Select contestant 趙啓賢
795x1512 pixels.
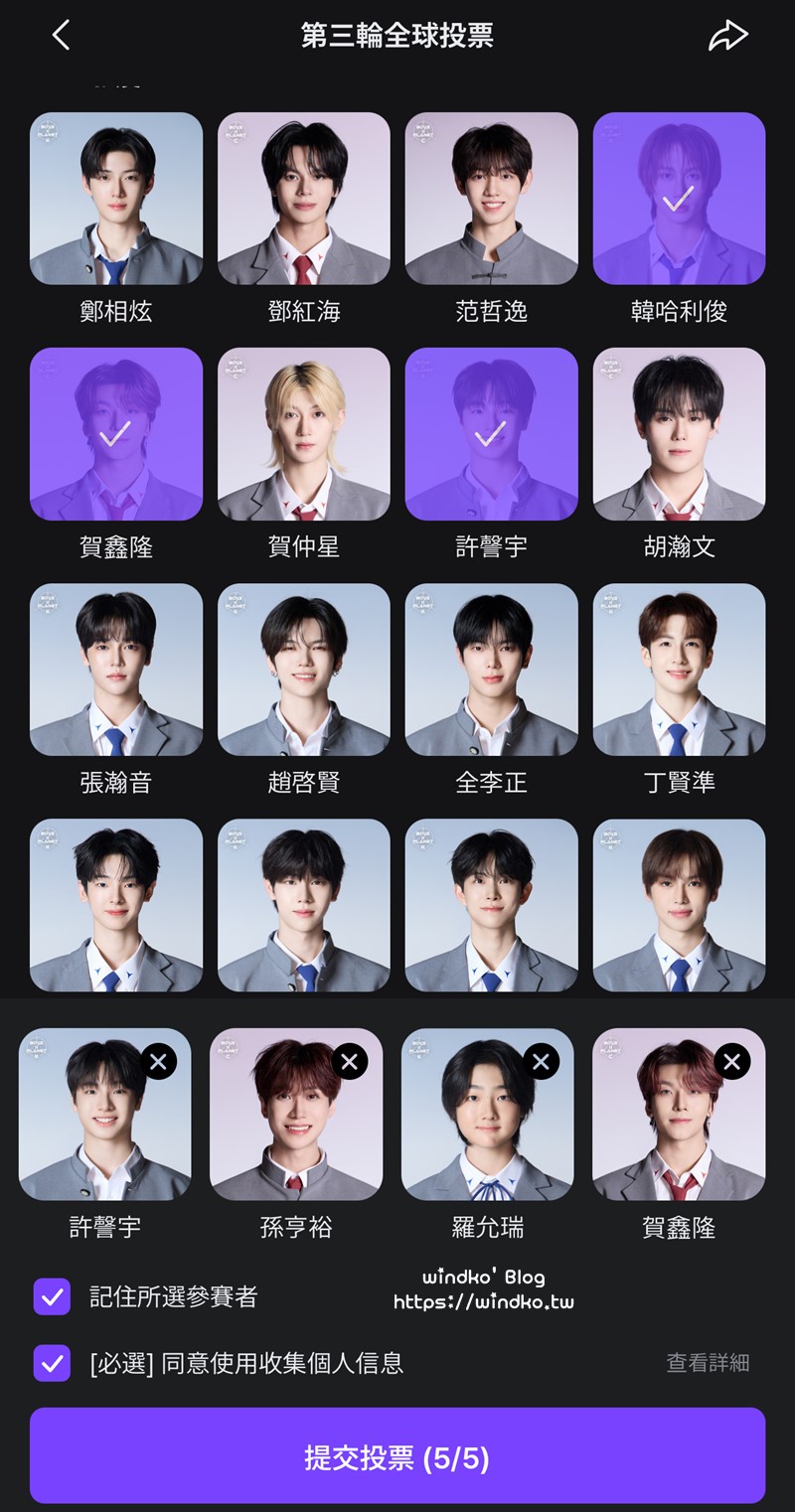tap(304, 670)
